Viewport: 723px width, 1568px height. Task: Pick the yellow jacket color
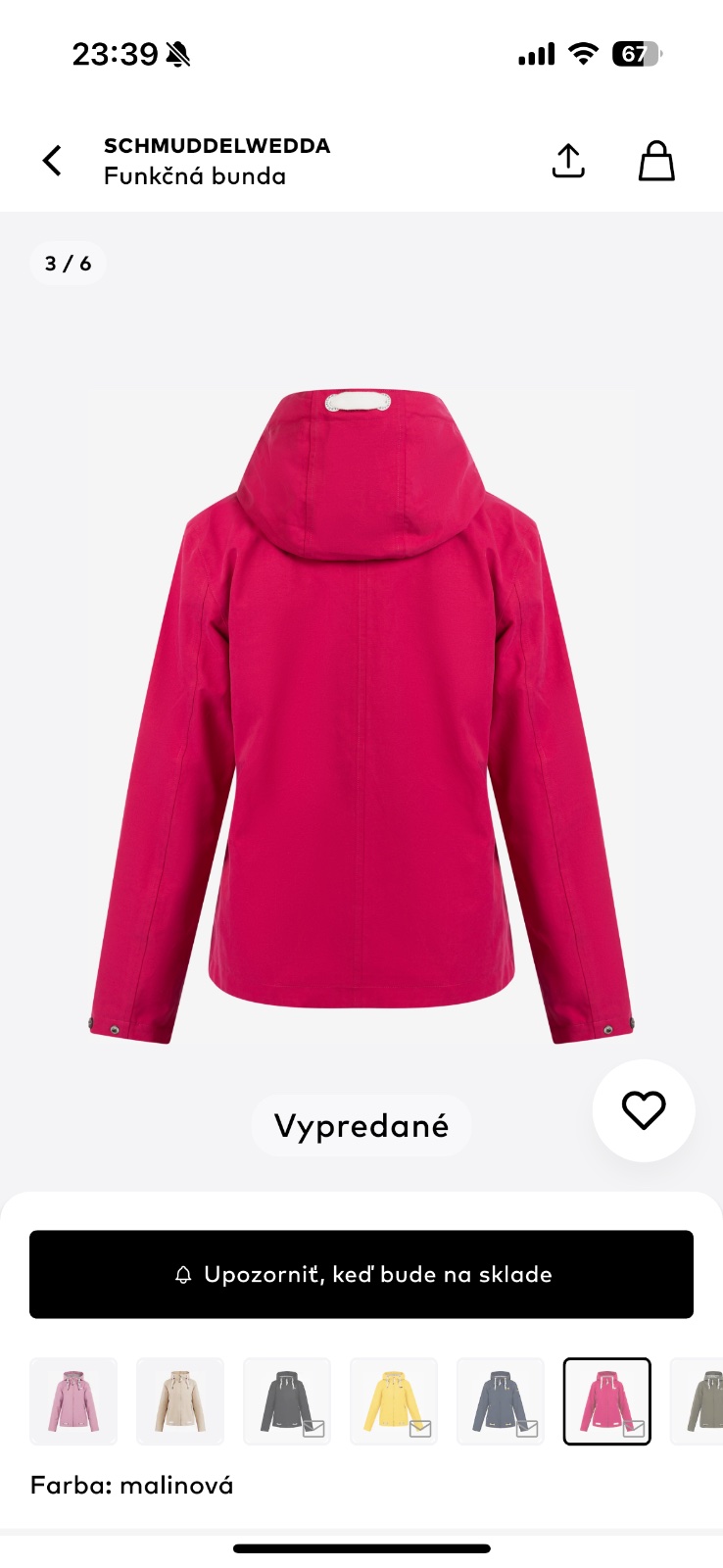click(x=394, y=1401)
